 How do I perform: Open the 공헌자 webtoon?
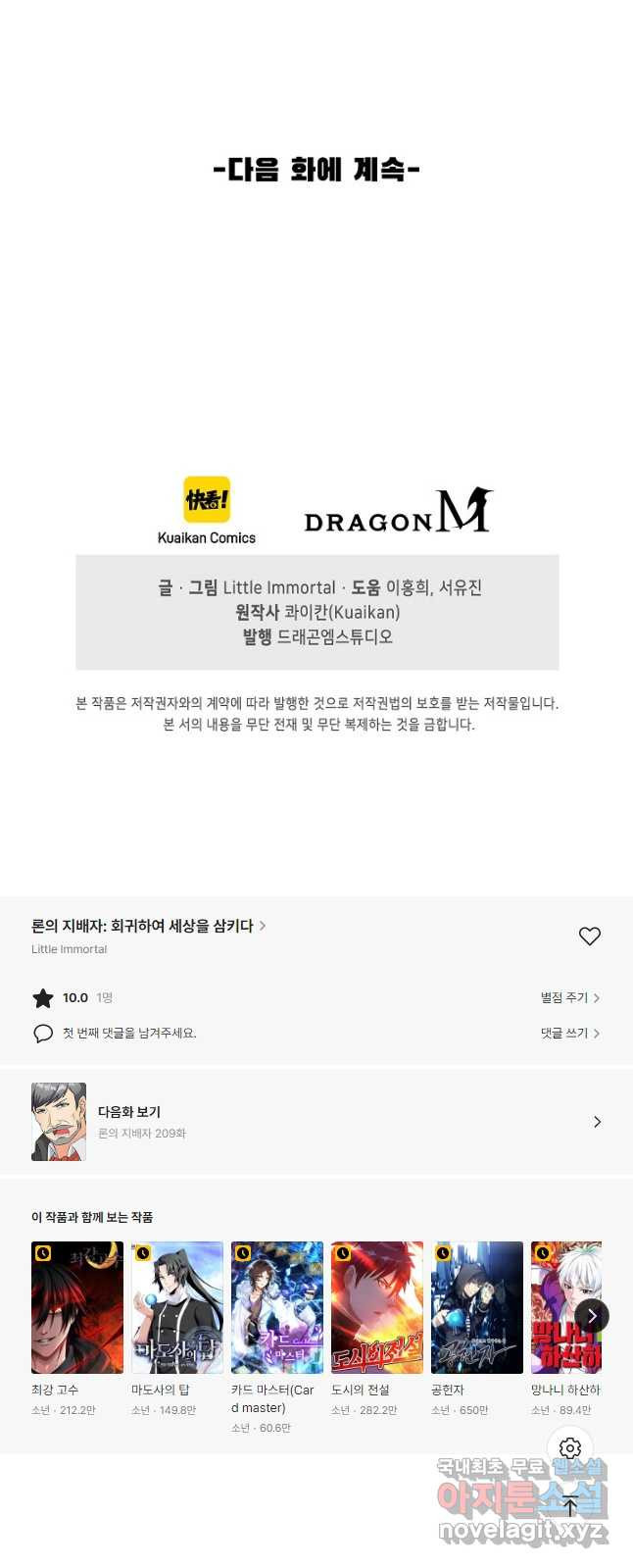pyautogui.click(x=477, y=1307)
